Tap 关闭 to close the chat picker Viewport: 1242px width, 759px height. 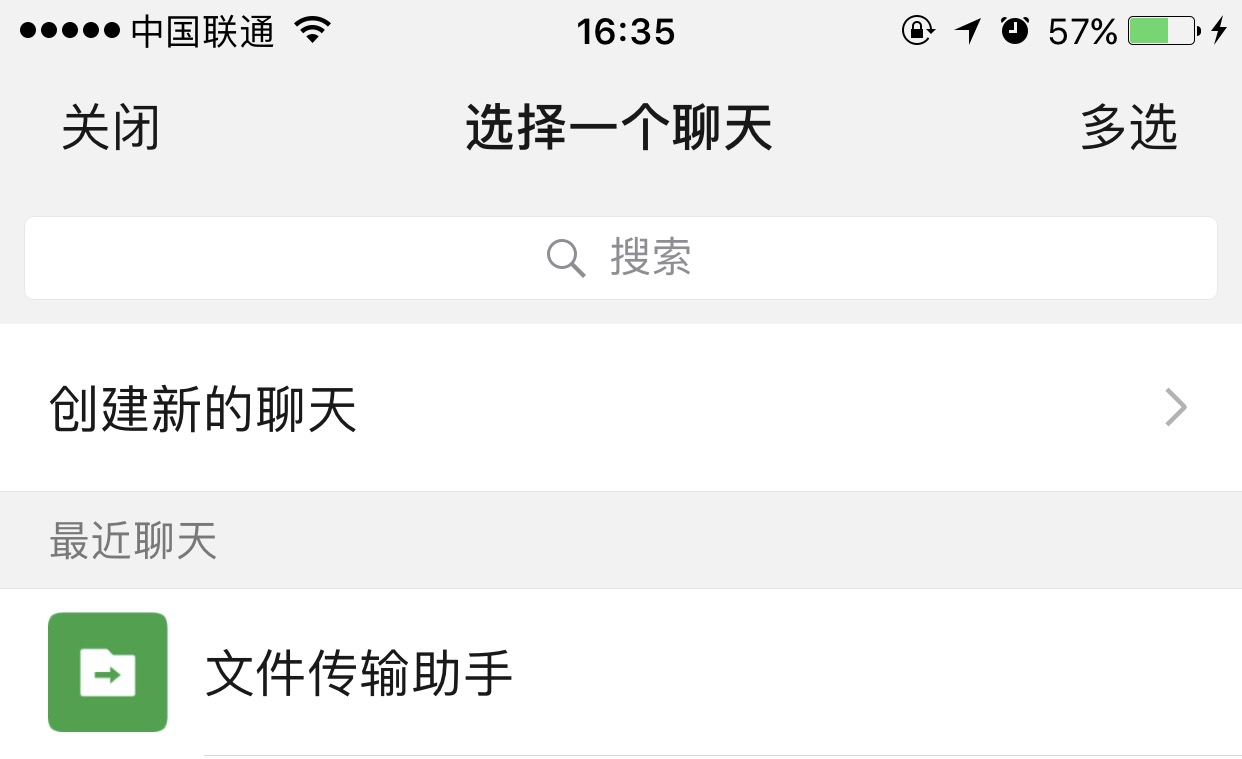coord(110,129)
